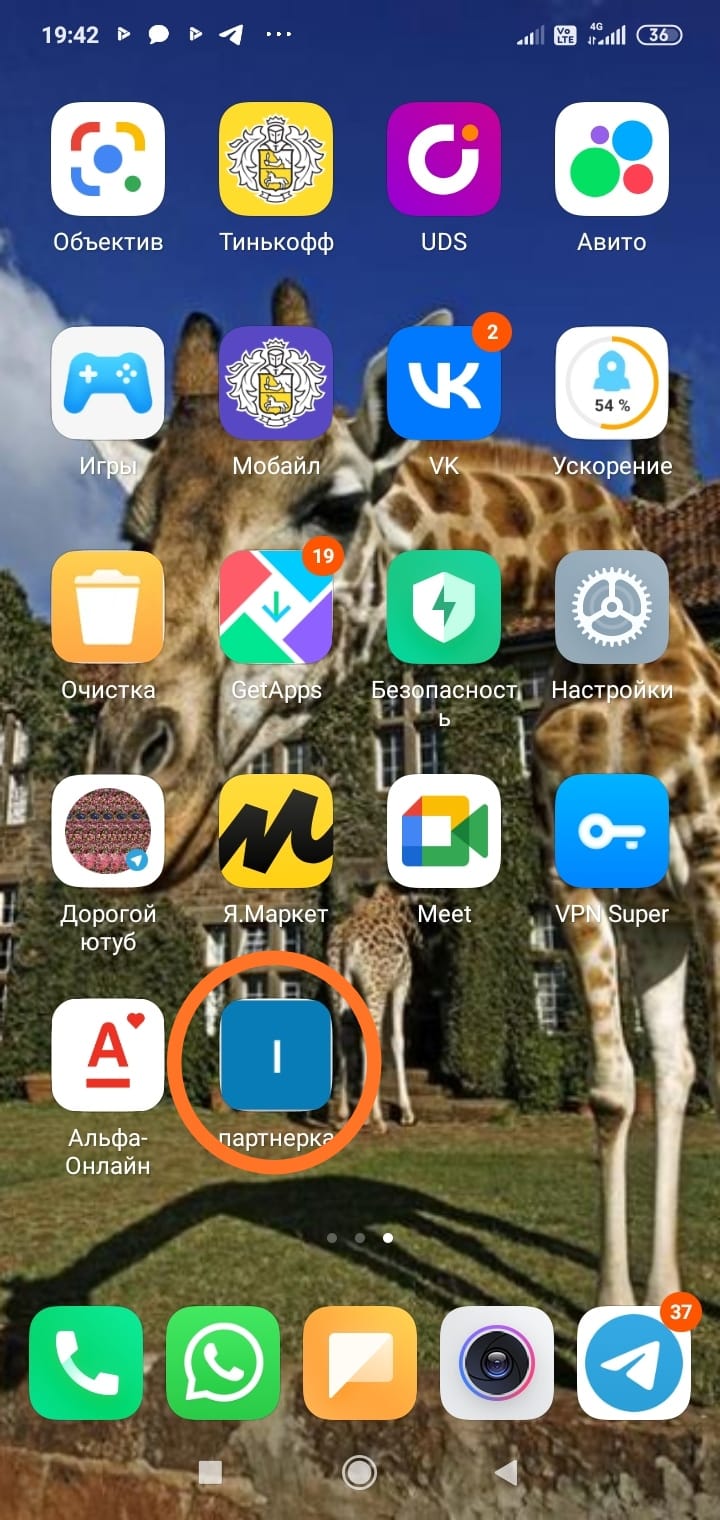
Task: Open VK with 2 notifications
Action: point(444,383)
